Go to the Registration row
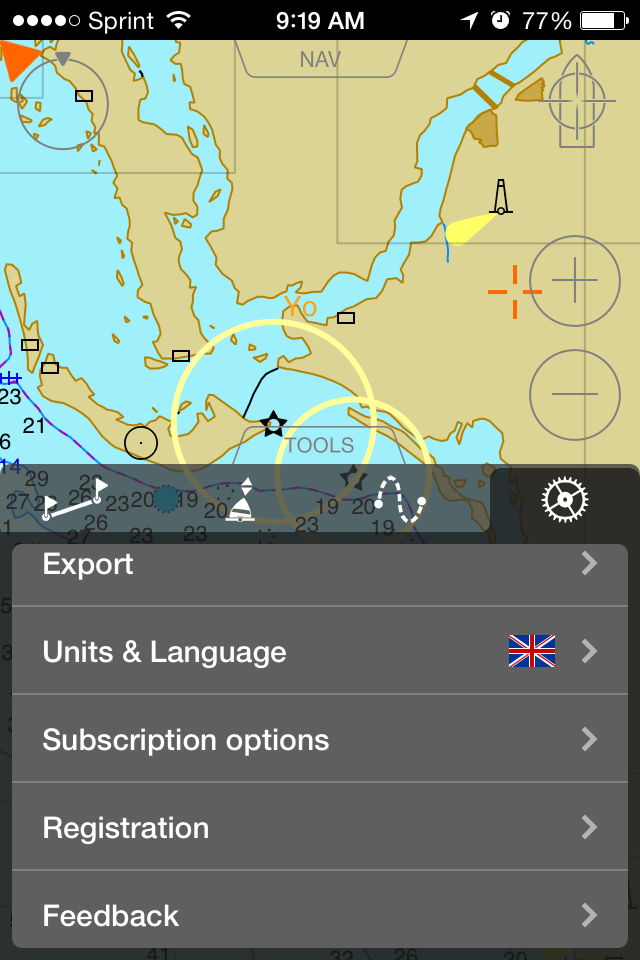Image resolution: width=640 pixels, height=960 pixels. [320, 828]
